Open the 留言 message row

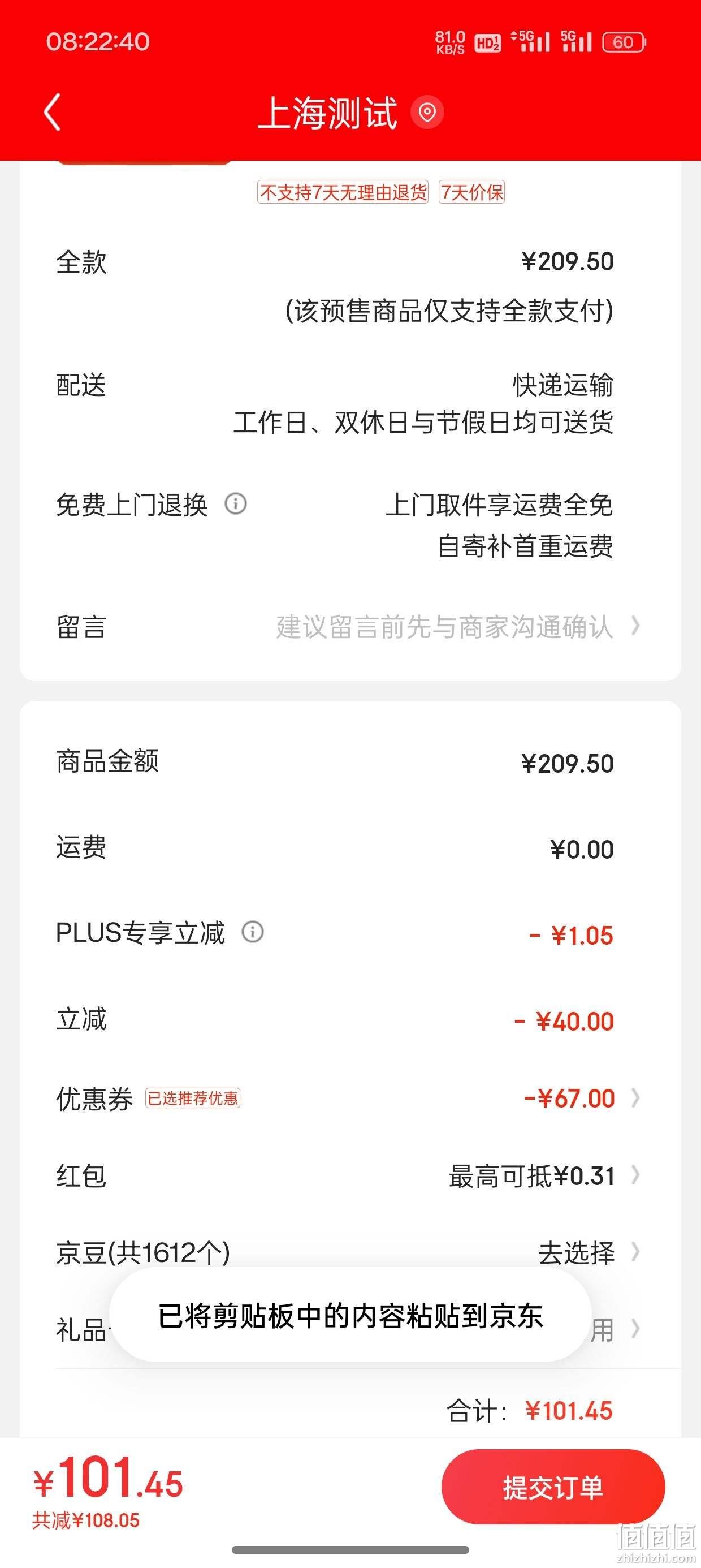pos(350,626)
